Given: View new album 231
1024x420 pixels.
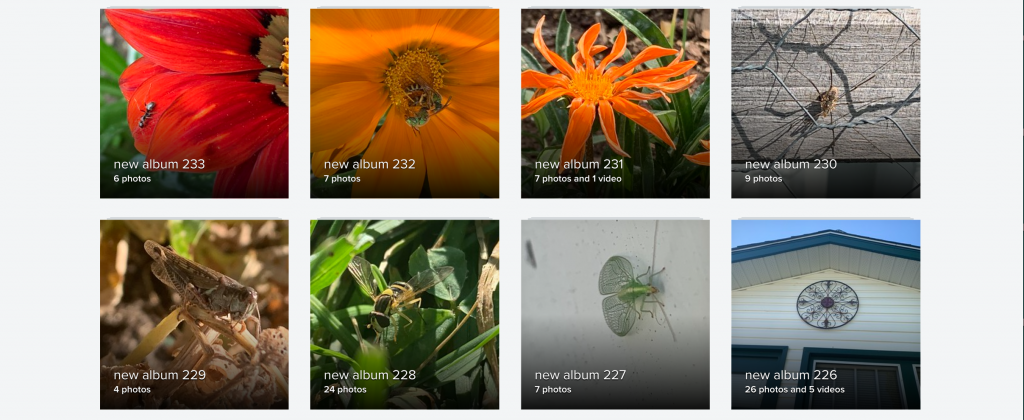Looking at the screenshot, I should pyautogui.click(x=615, y=103).
